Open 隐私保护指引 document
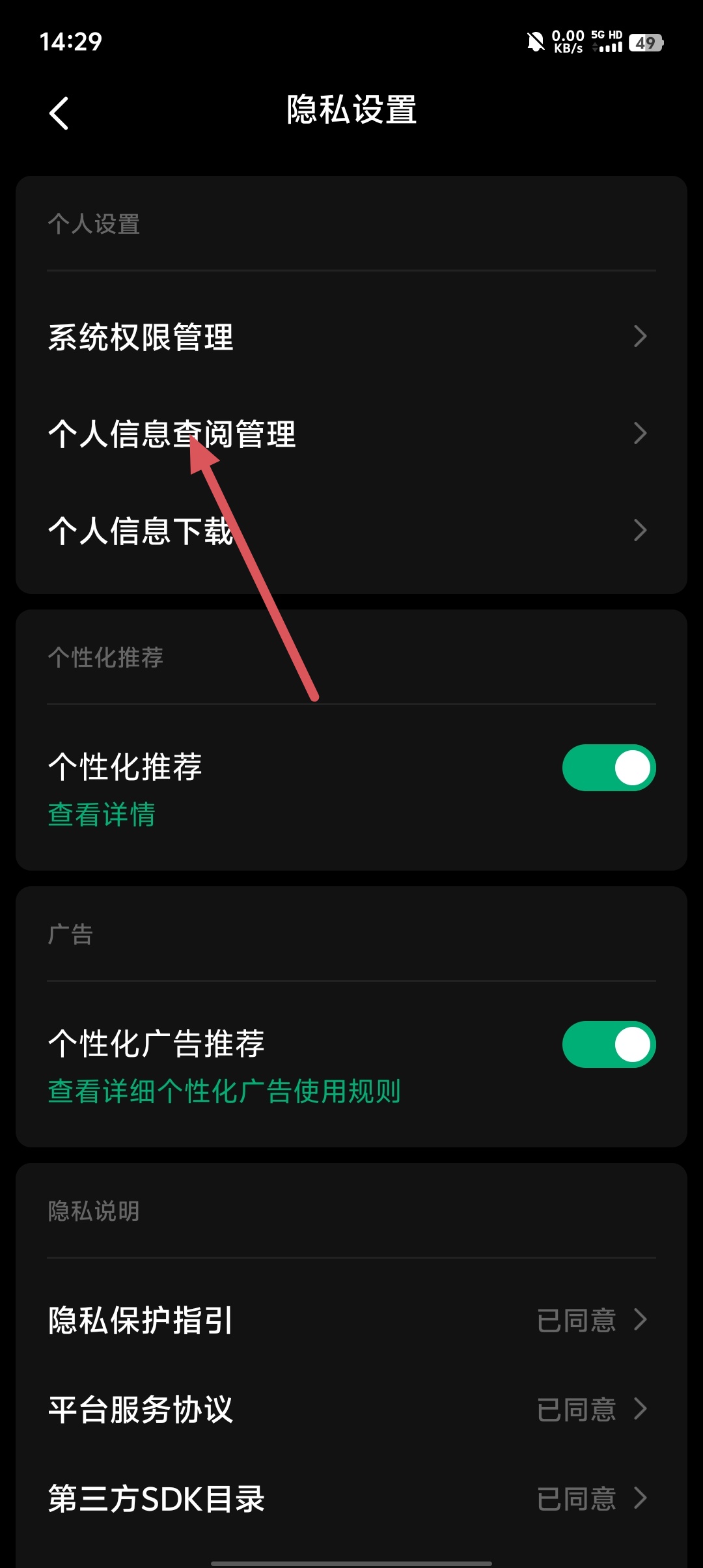This screenshot has width=703, height=1568. tap(351, 1320)
